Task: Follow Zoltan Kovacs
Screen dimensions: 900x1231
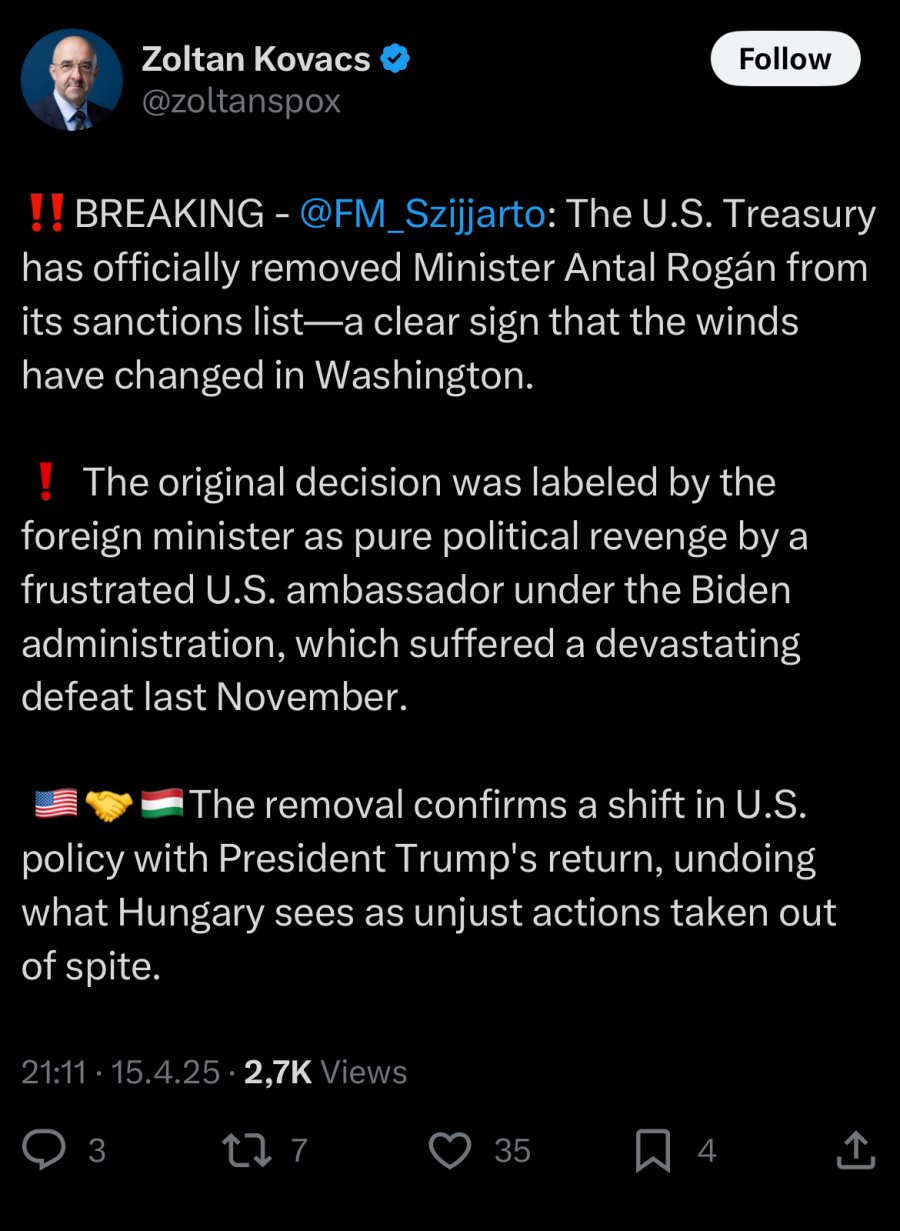Action: (784, 59)
